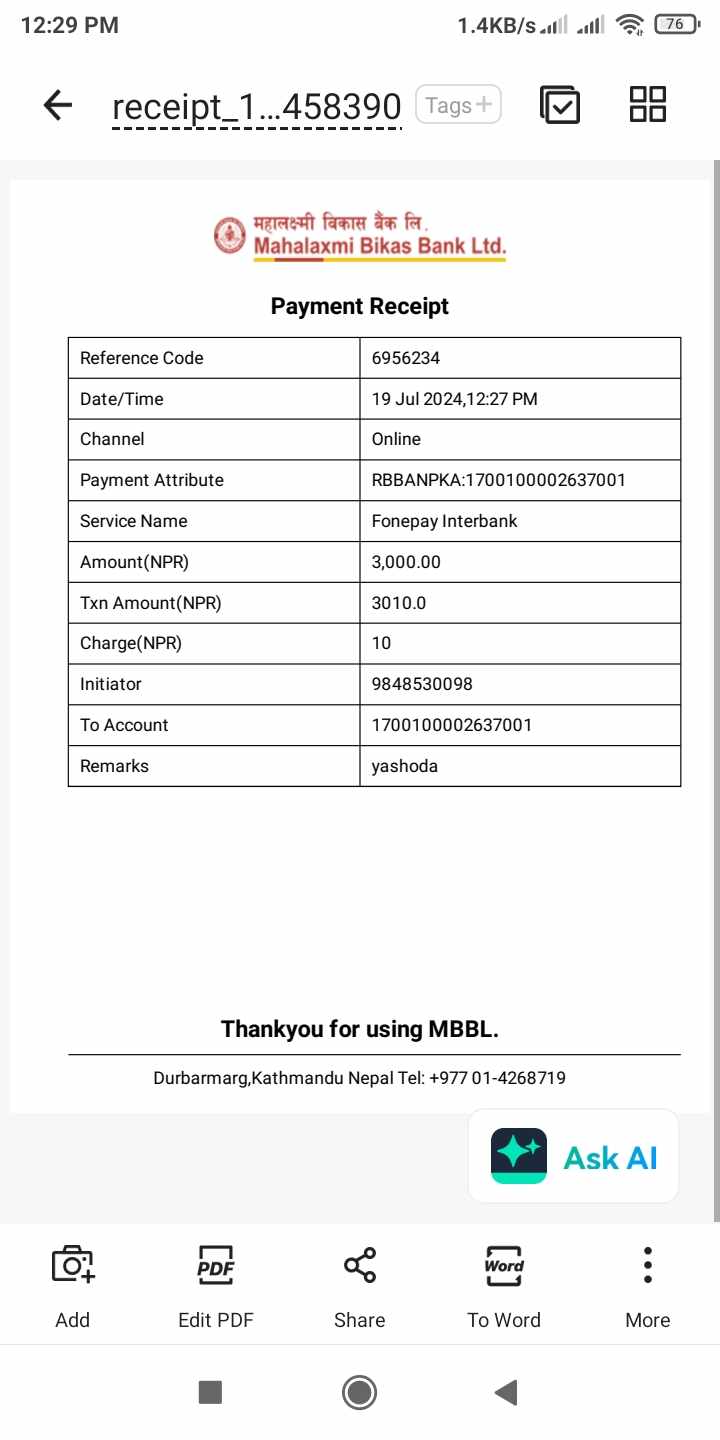Open the More options menu
This screenshot has width=720, height=1440.
click(648, 1286)
